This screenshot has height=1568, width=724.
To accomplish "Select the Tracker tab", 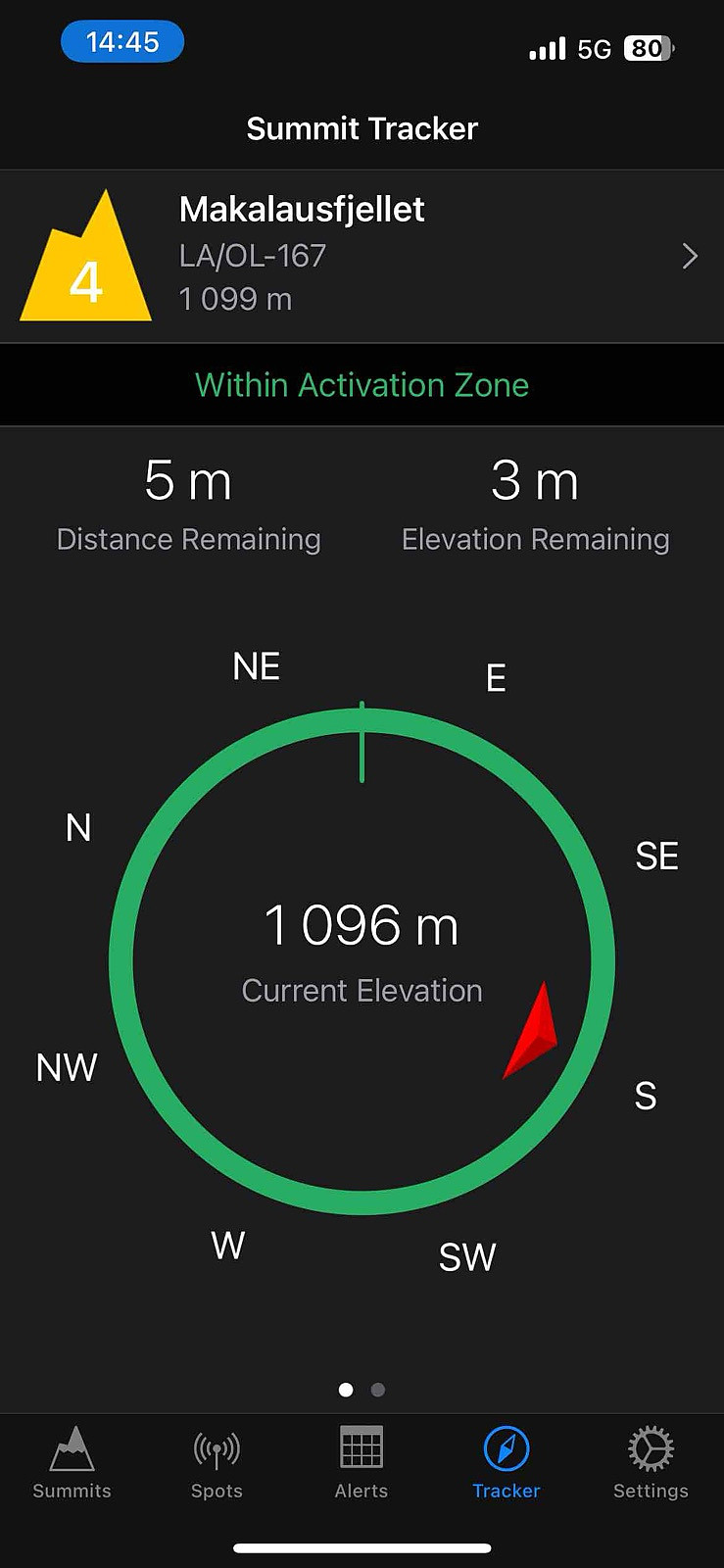I will tap(507, 1463).
